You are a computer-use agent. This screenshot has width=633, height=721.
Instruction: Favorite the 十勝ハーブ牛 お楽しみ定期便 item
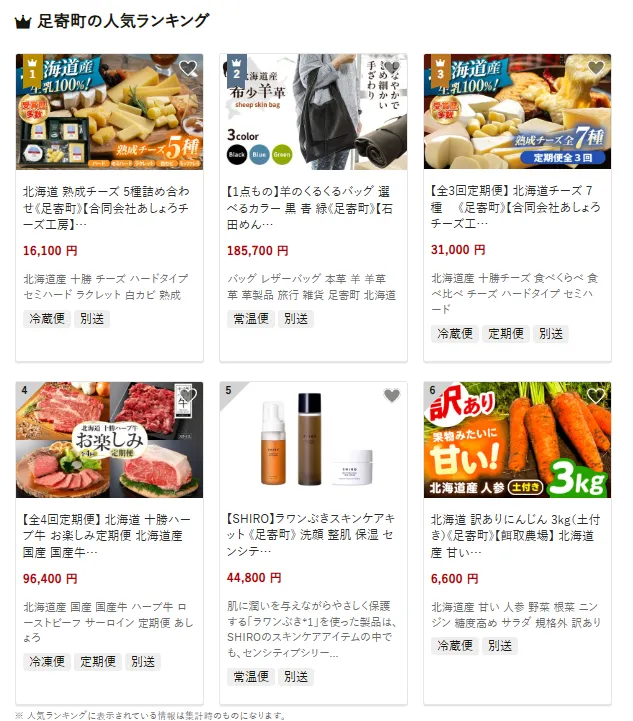187,396
